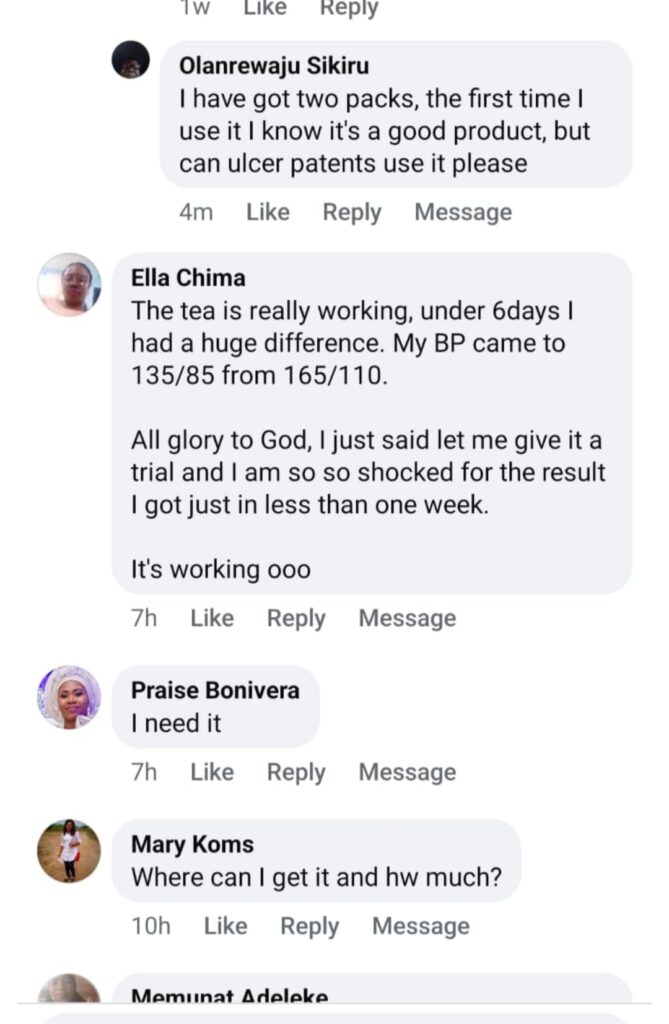Open the name link Praise Bonivera
The image size is (669, 1024).
click(x=215, y=690)
